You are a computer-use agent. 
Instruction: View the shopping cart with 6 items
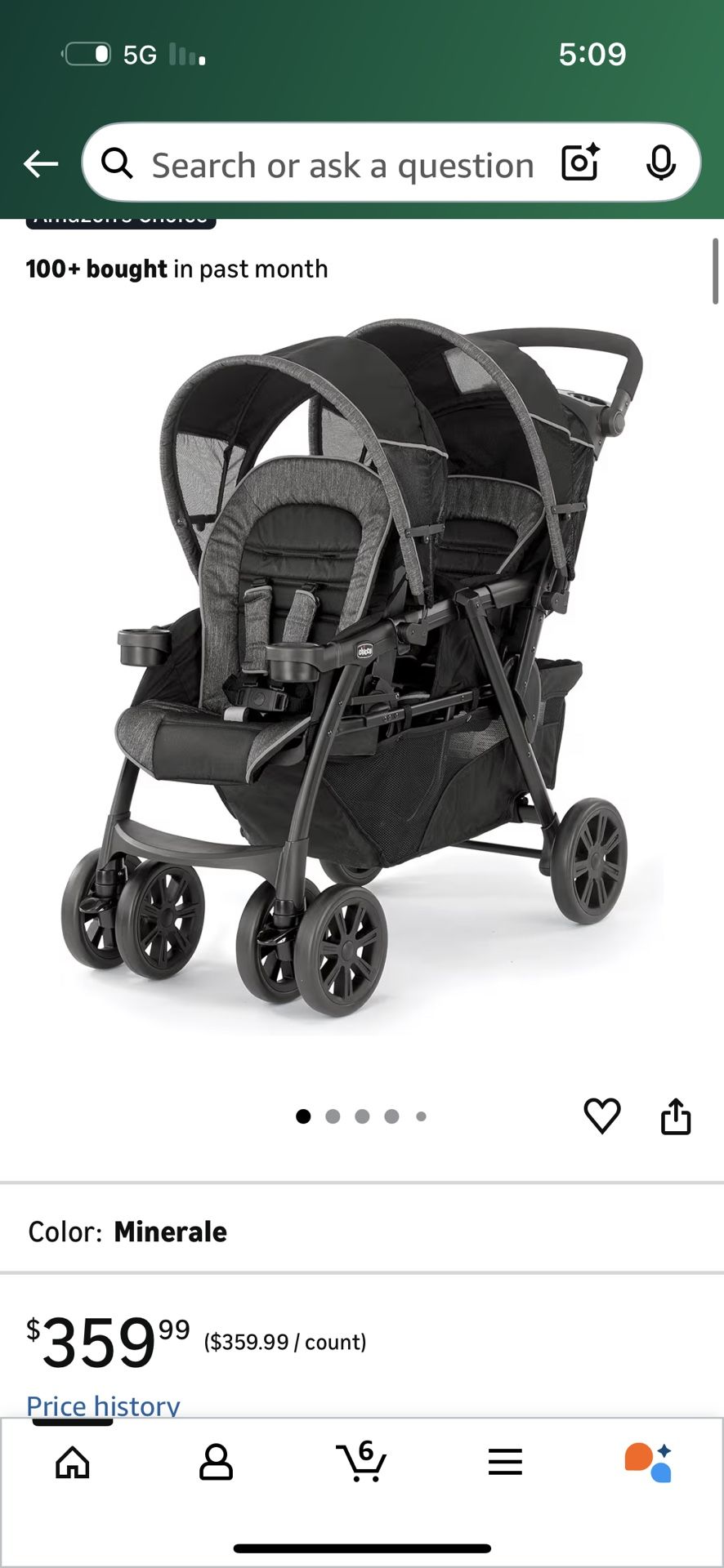[x=362, y=1462]
